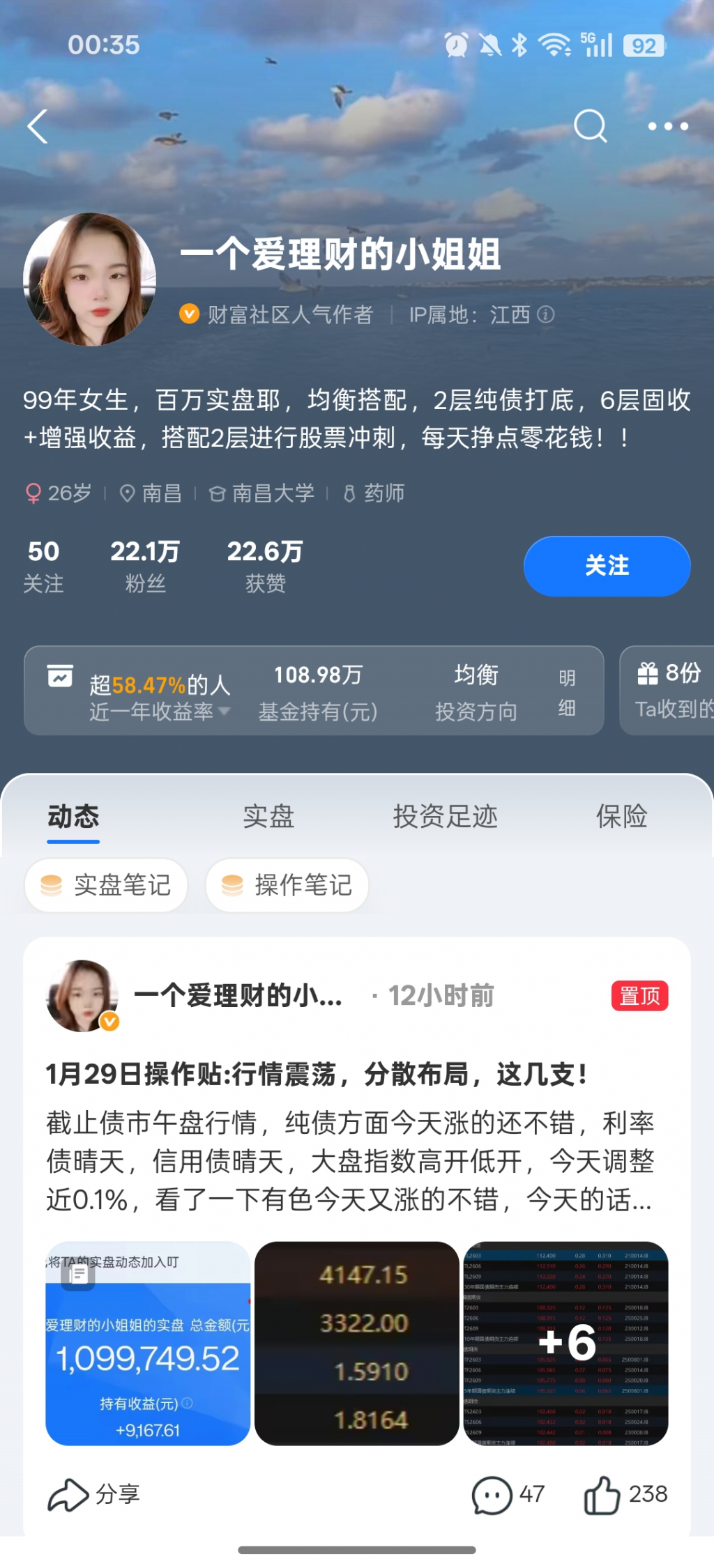Filter posts by 操作笔记 chip
The width and height of the screenshot is (714, 1568).
[x=287, y=885]
